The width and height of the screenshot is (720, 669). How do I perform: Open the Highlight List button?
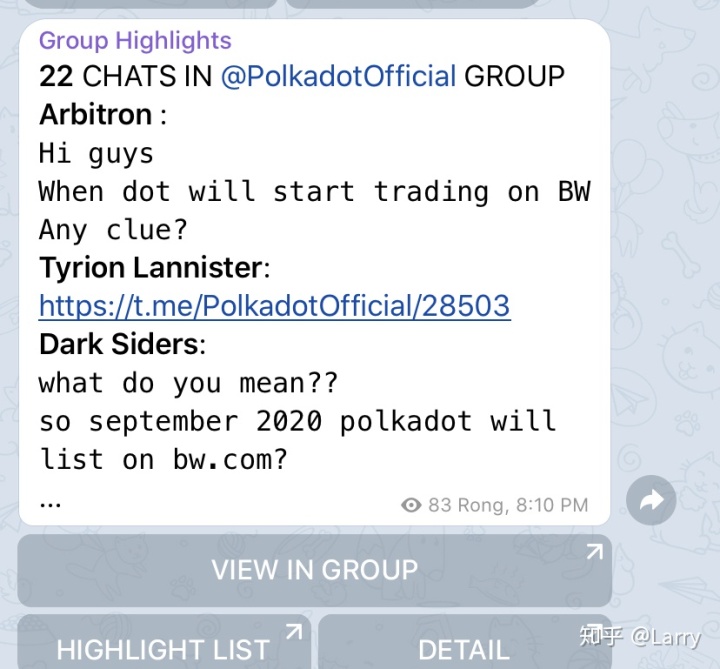point(164,645)
